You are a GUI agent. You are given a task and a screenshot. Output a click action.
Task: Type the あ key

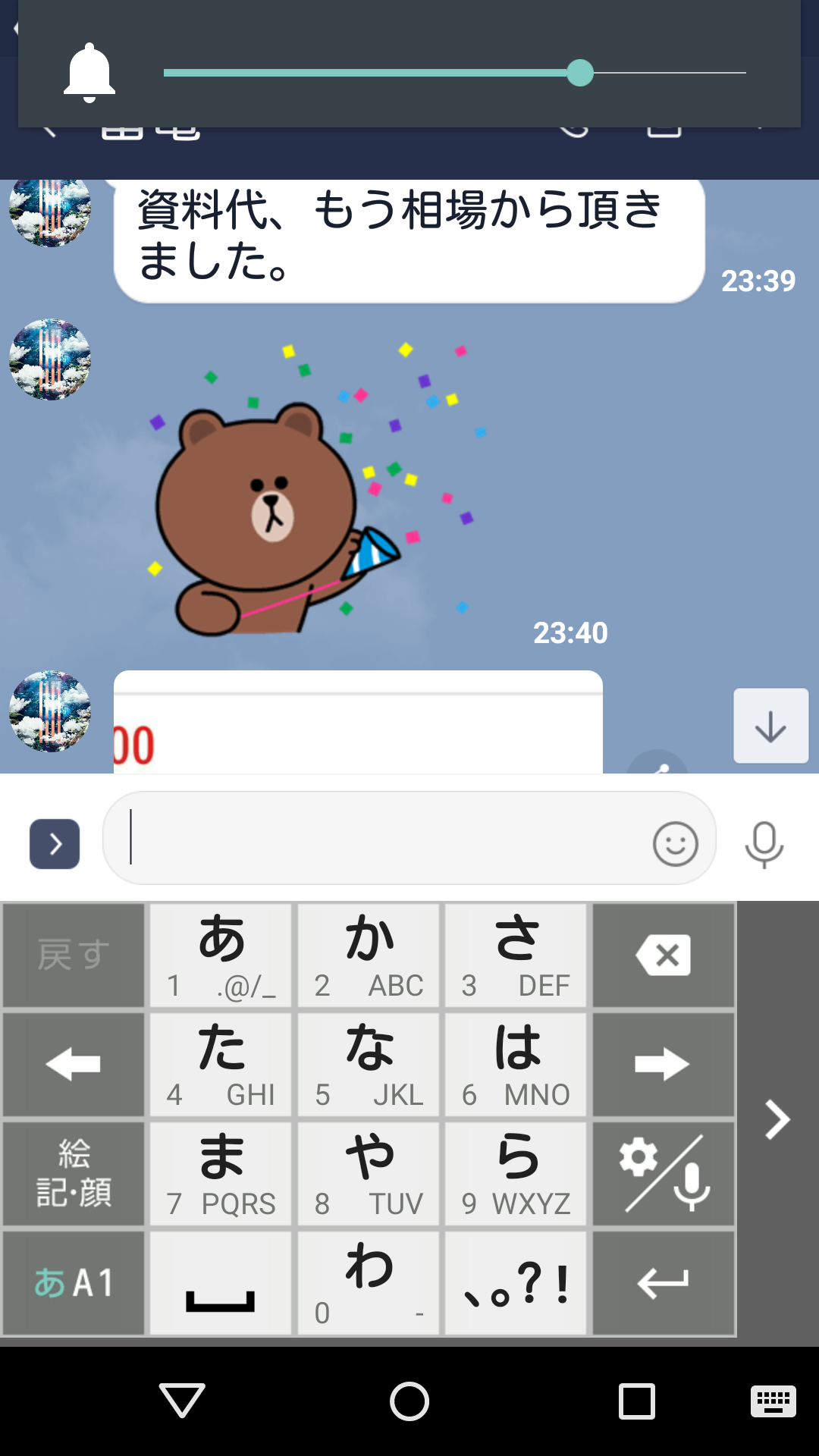click(x=221, y=955)
